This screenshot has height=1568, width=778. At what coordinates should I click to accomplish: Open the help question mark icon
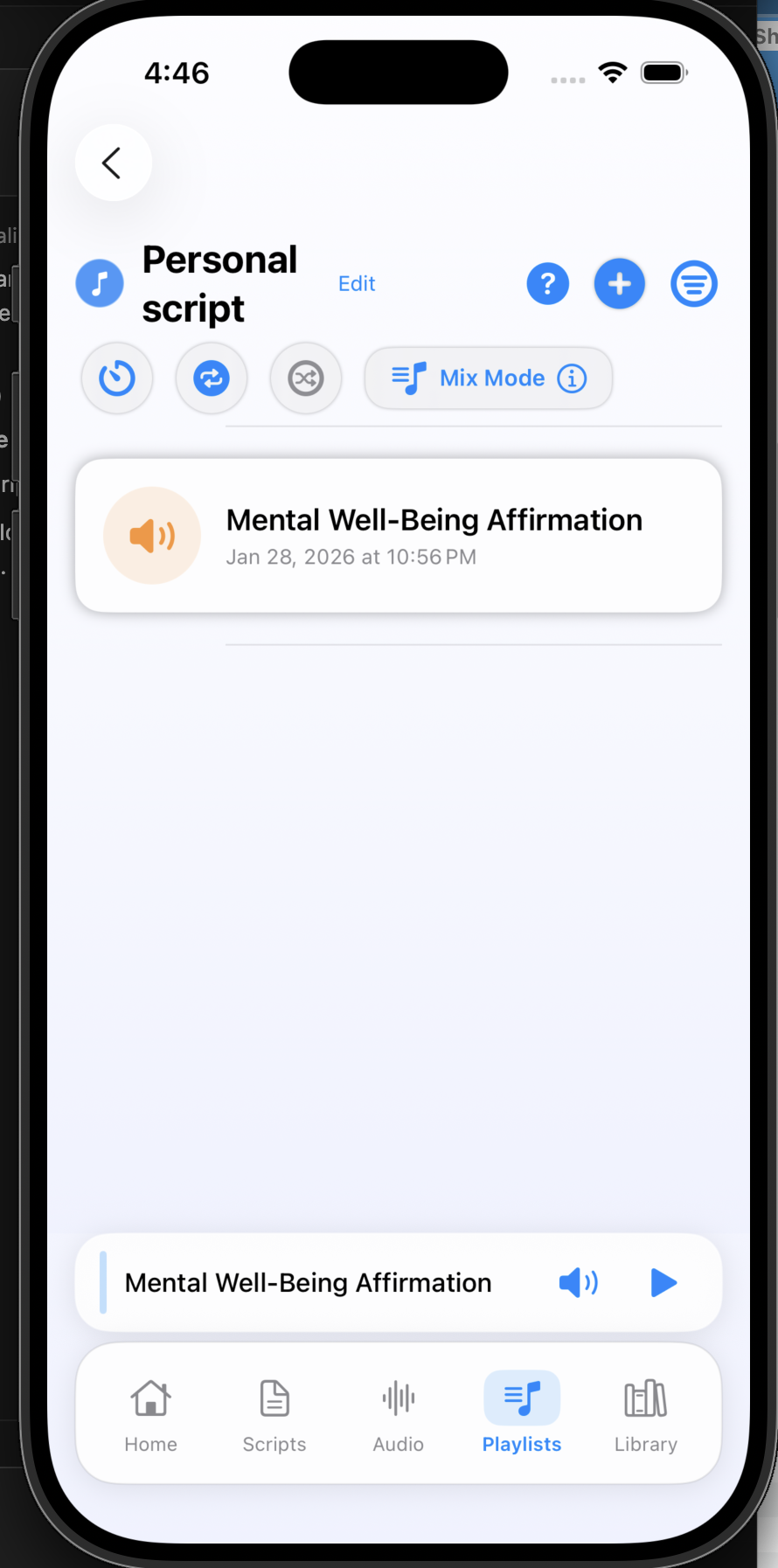point(548,283)
